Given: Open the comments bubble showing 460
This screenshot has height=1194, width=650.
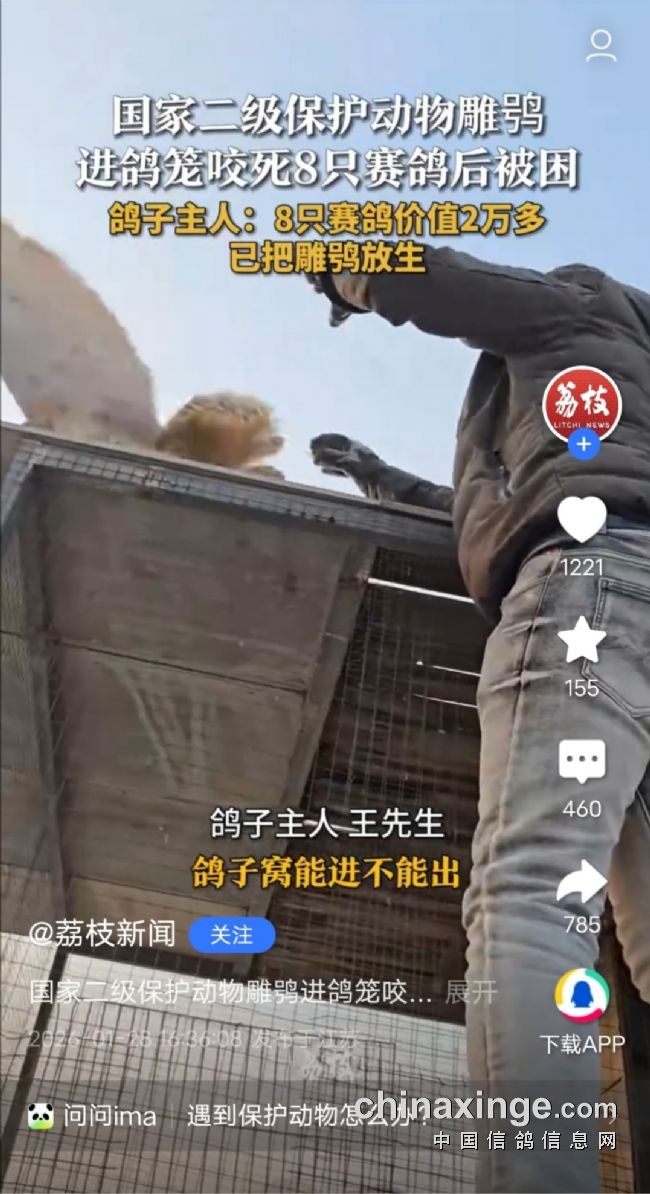Looking at the screenshot, I should tap(582, 763).
